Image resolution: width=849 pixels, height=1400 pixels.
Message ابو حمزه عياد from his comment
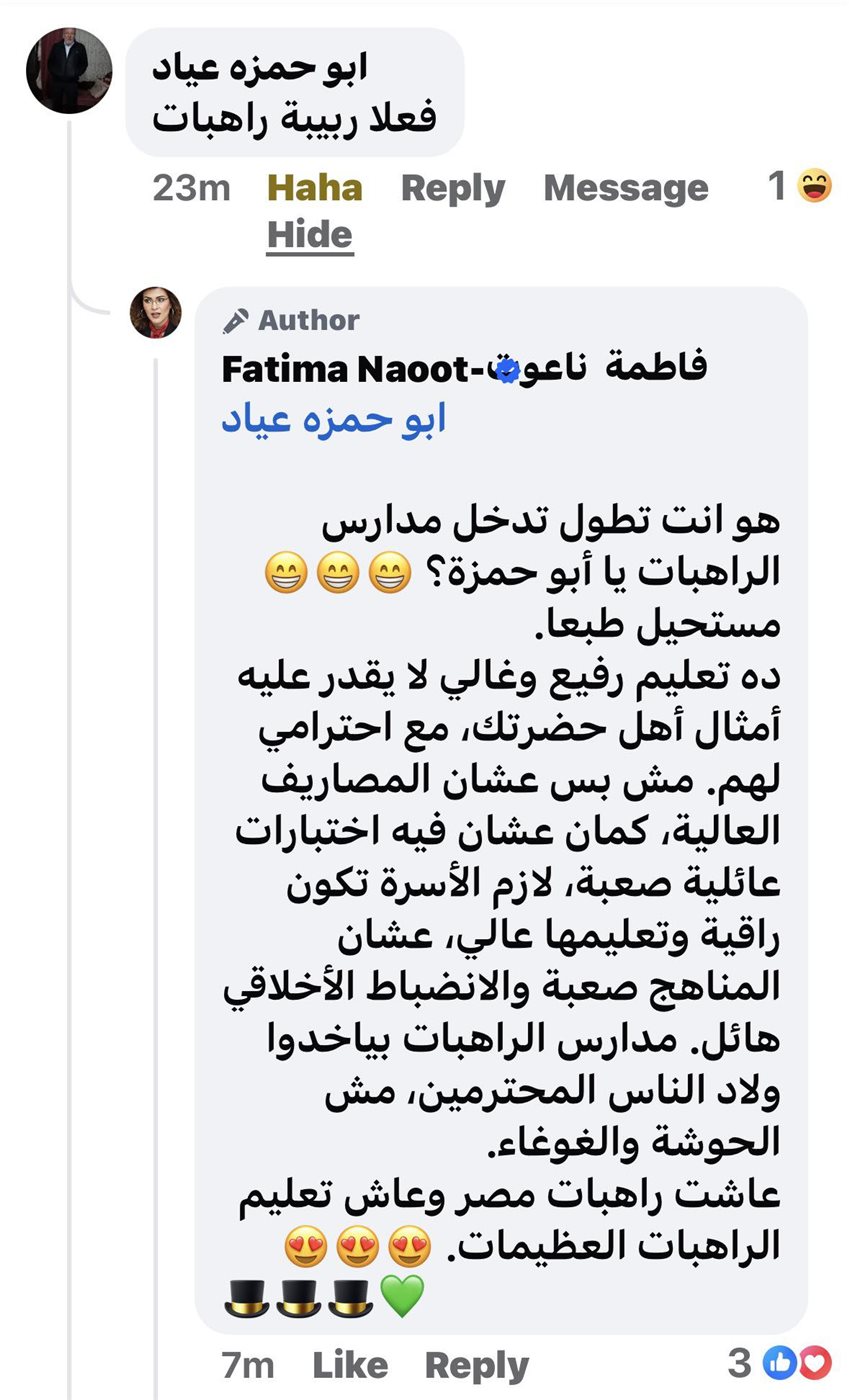click(625, 188)
